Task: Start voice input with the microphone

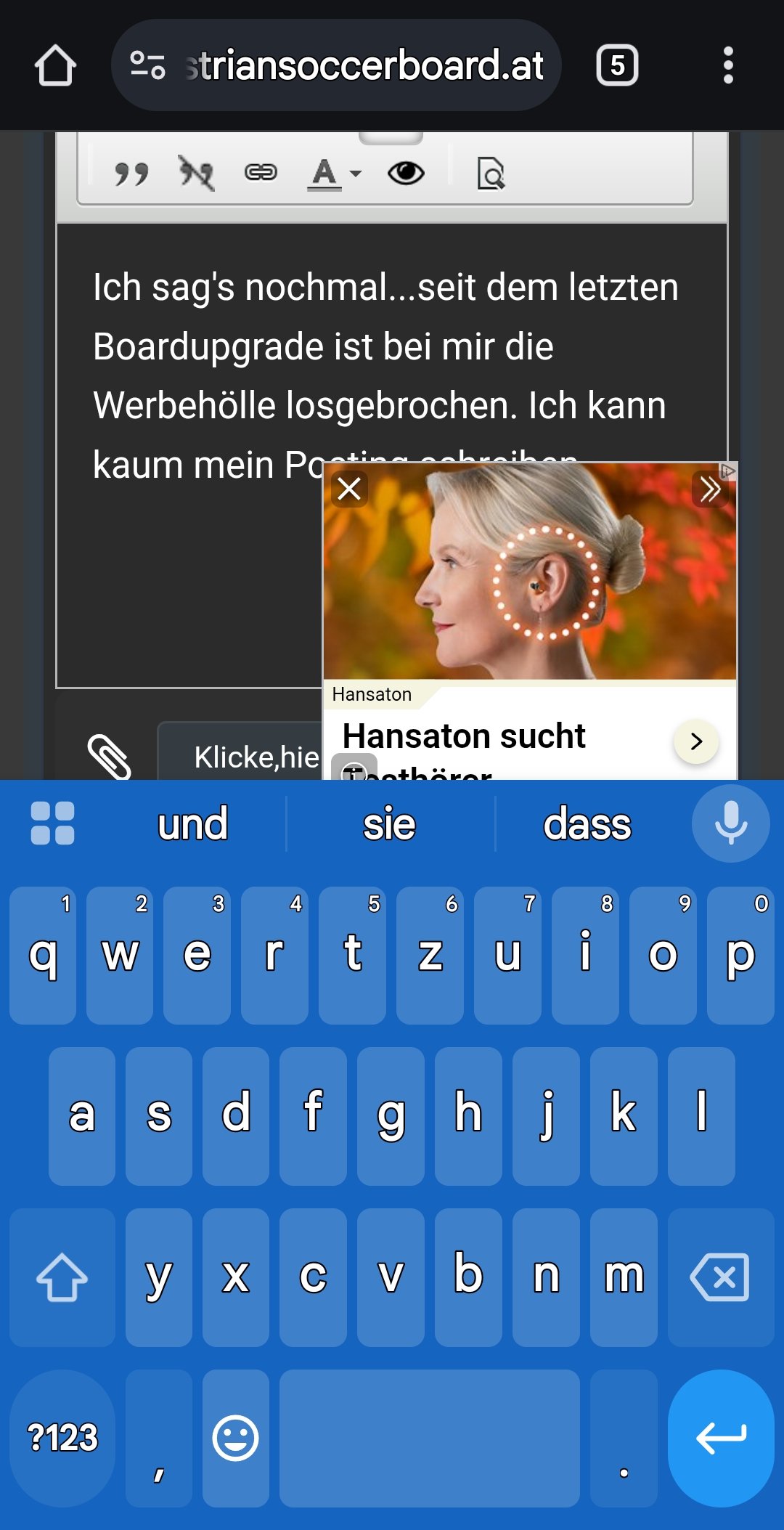Action: tap(730, 823)
